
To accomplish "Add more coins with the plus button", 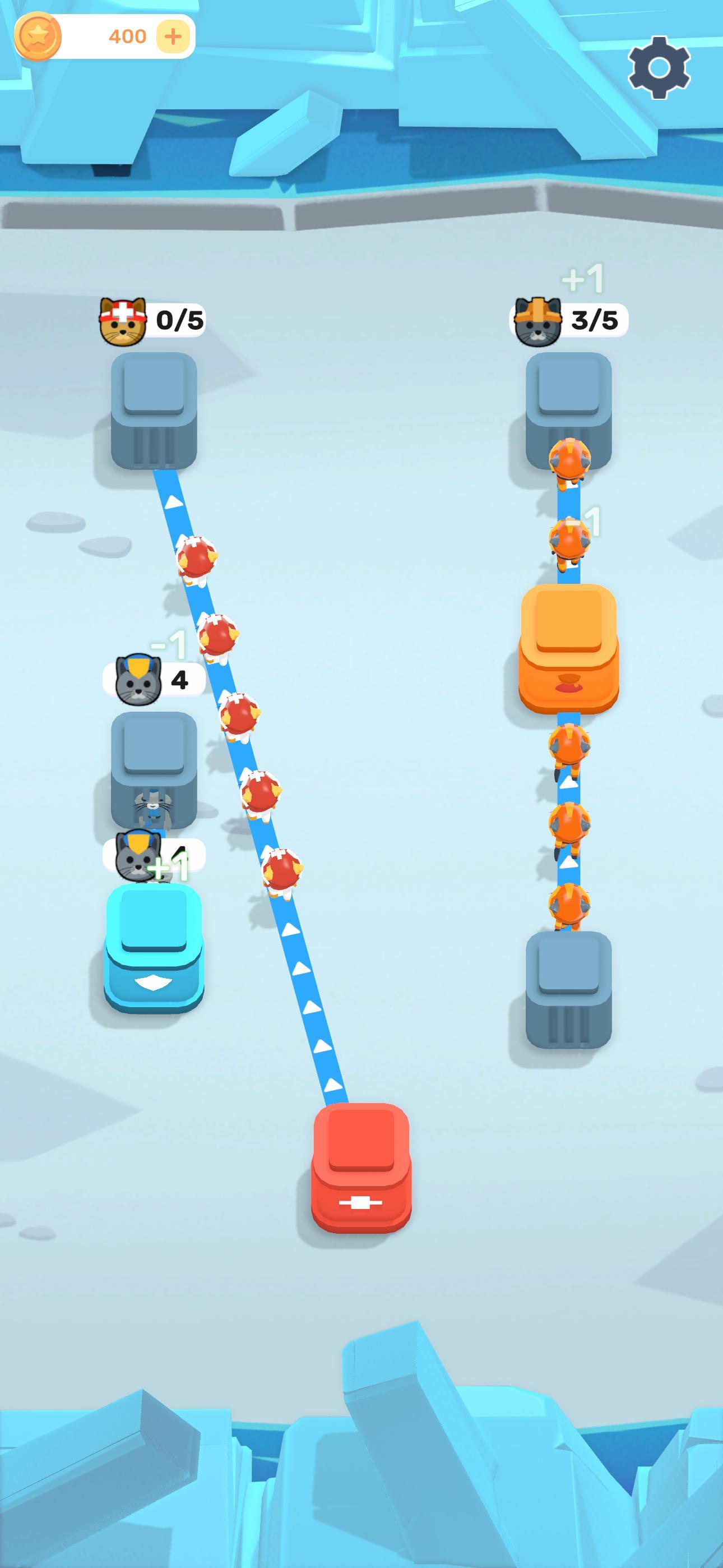I will [173, 36].
